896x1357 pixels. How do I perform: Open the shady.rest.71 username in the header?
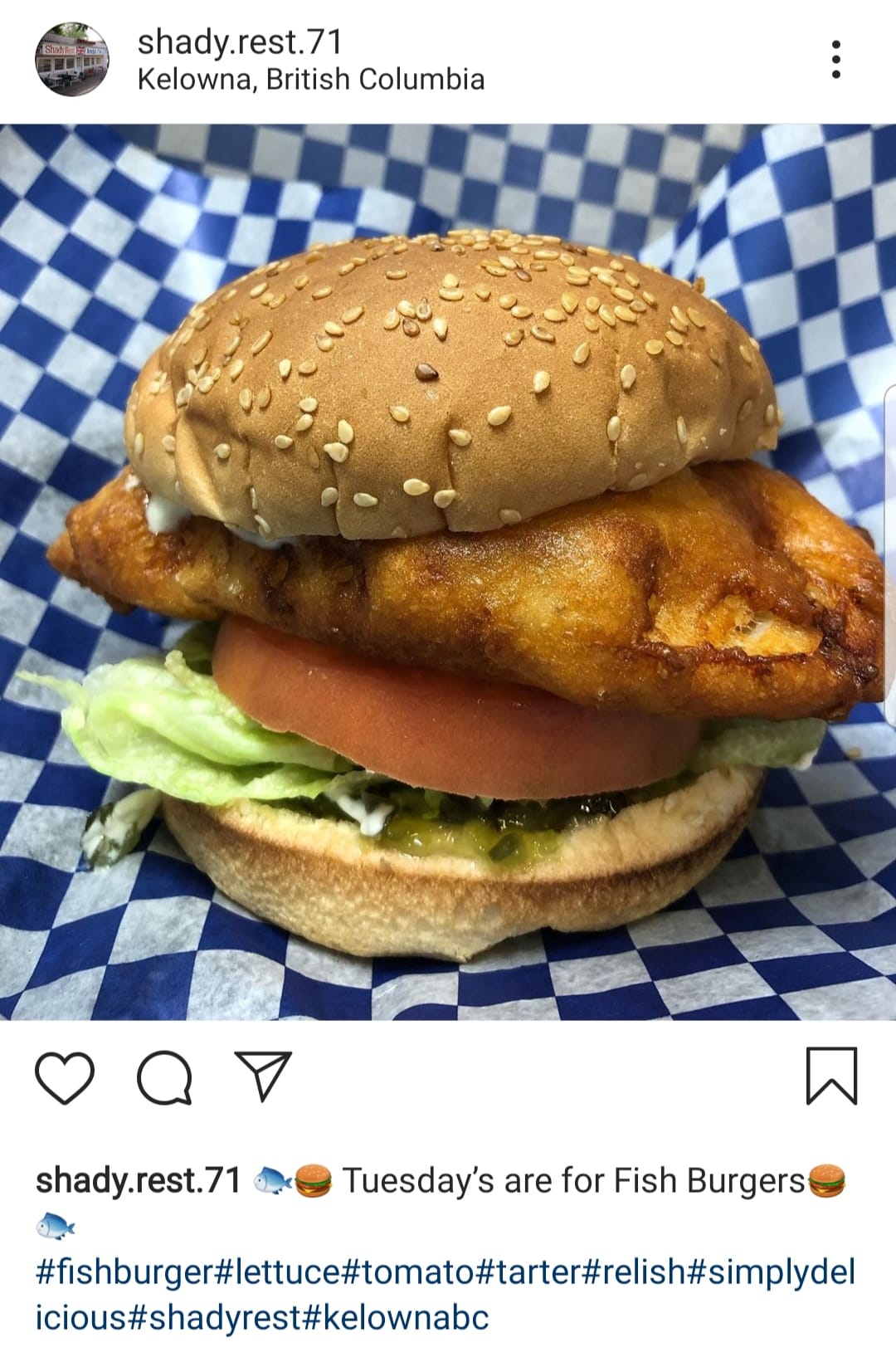pyautogui.click(x=239, y=41)
